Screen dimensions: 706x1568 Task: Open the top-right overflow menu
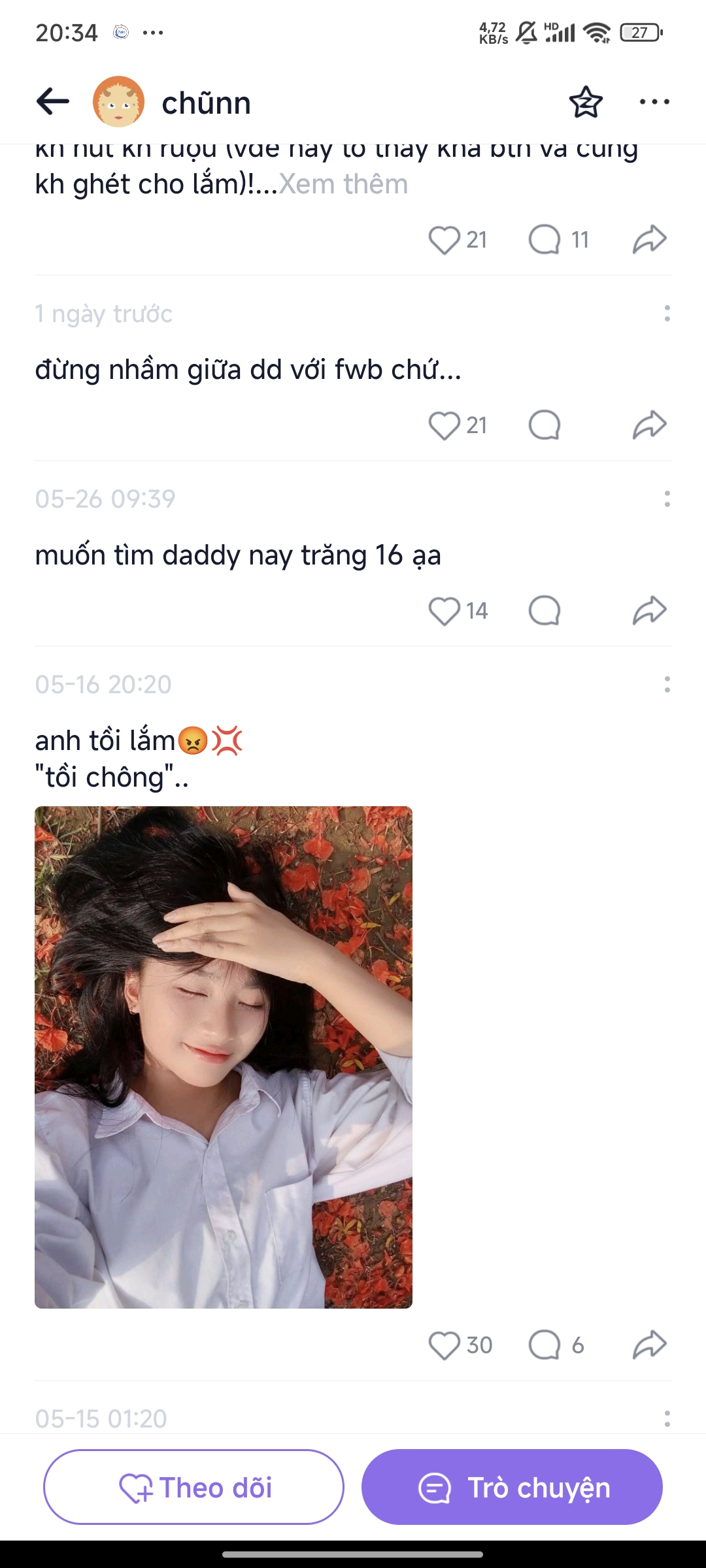[654, 102]
